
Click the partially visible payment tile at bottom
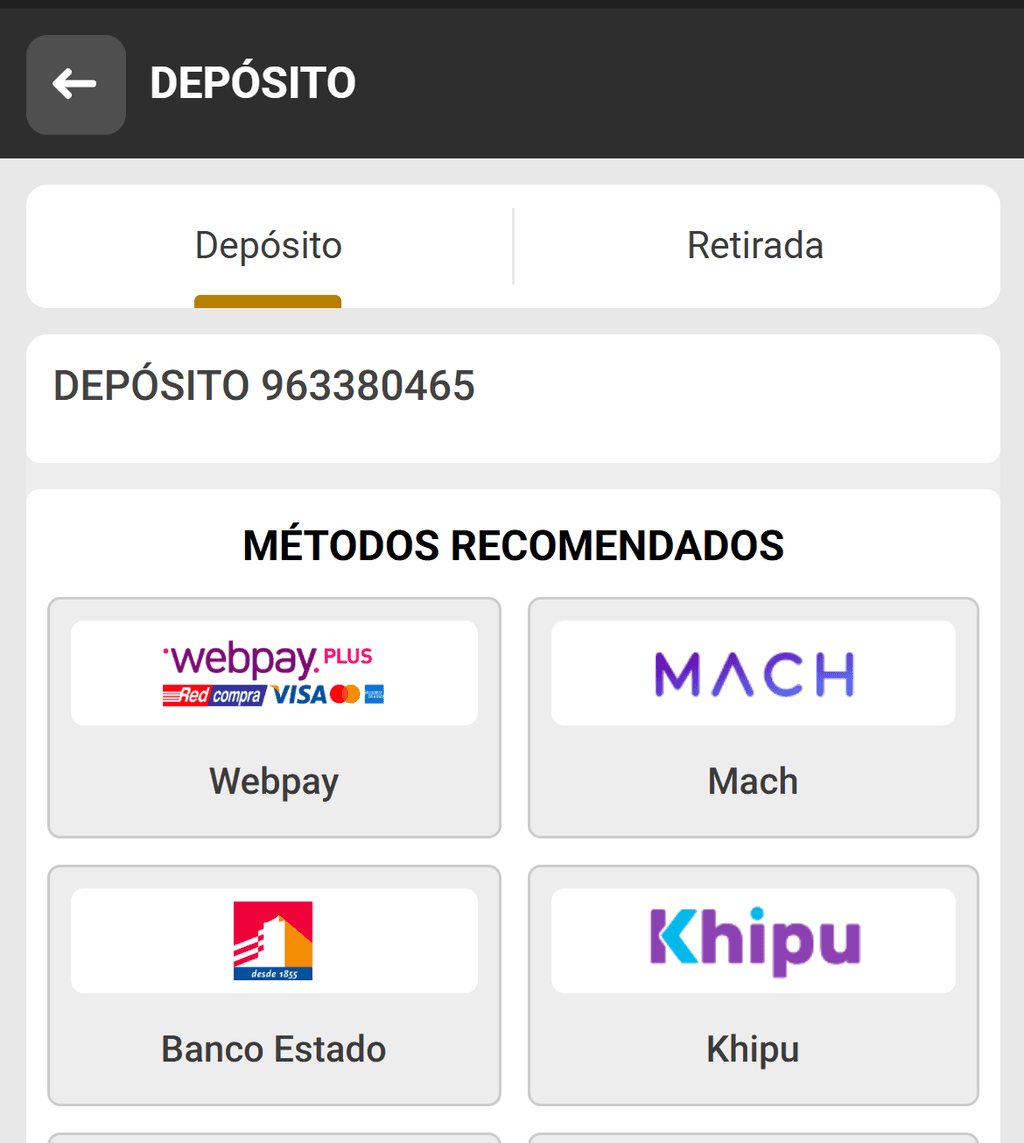[273, 1138]
